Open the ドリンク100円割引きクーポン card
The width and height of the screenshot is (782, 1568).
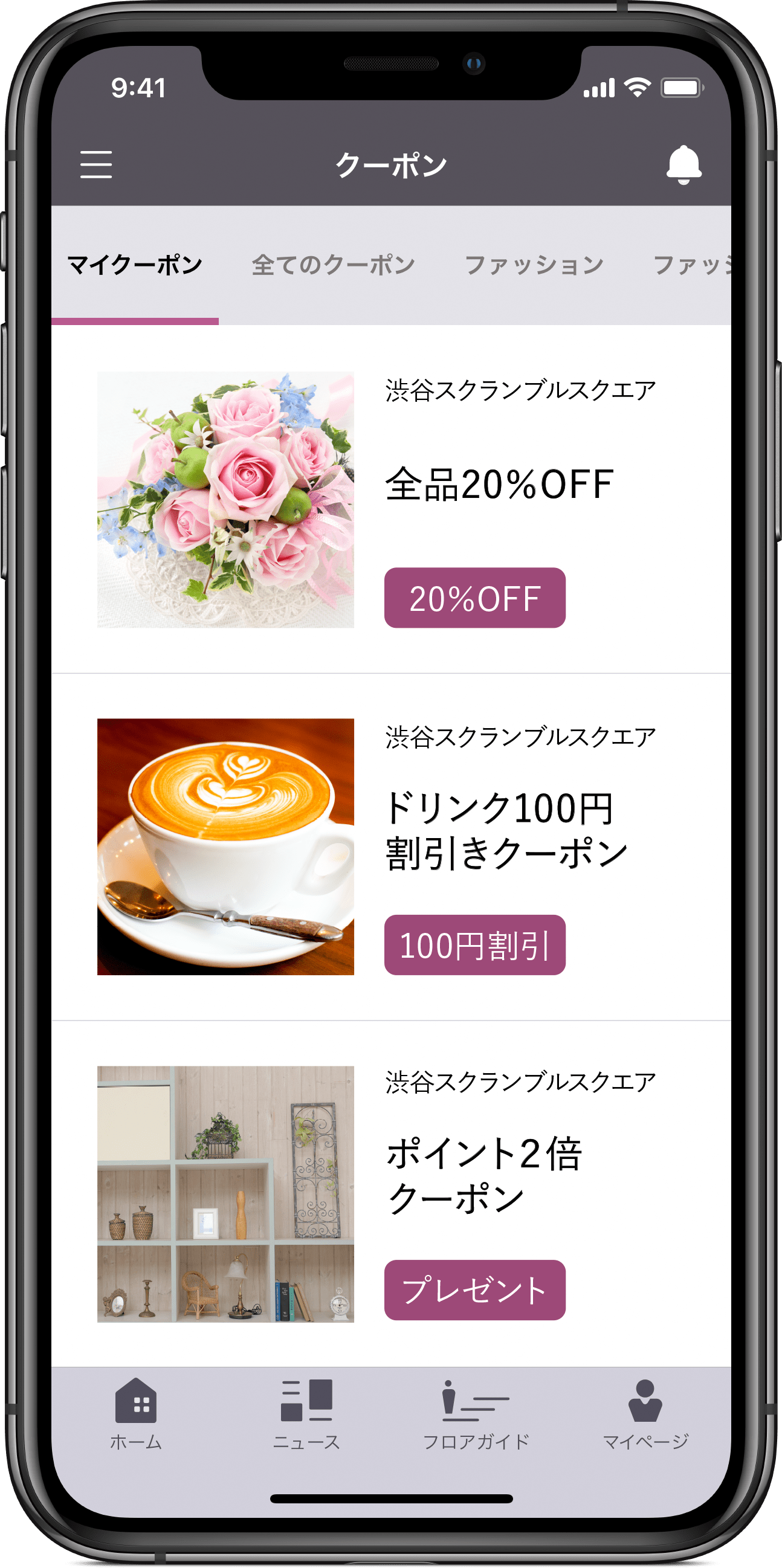[x=390, y=847]
